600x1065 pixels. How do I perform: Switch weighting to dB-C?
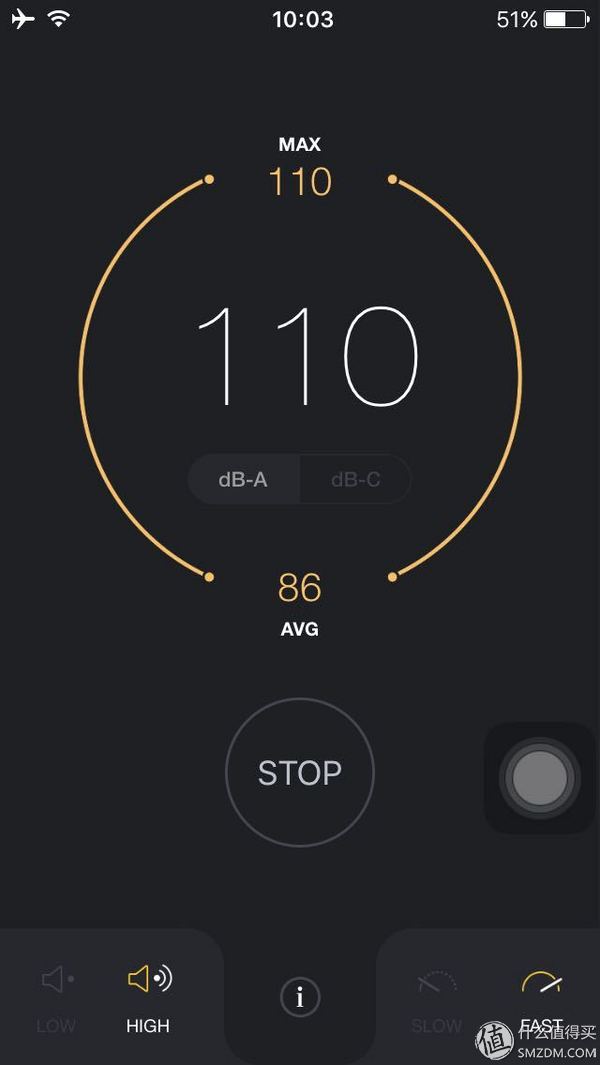tap(355, 480)
